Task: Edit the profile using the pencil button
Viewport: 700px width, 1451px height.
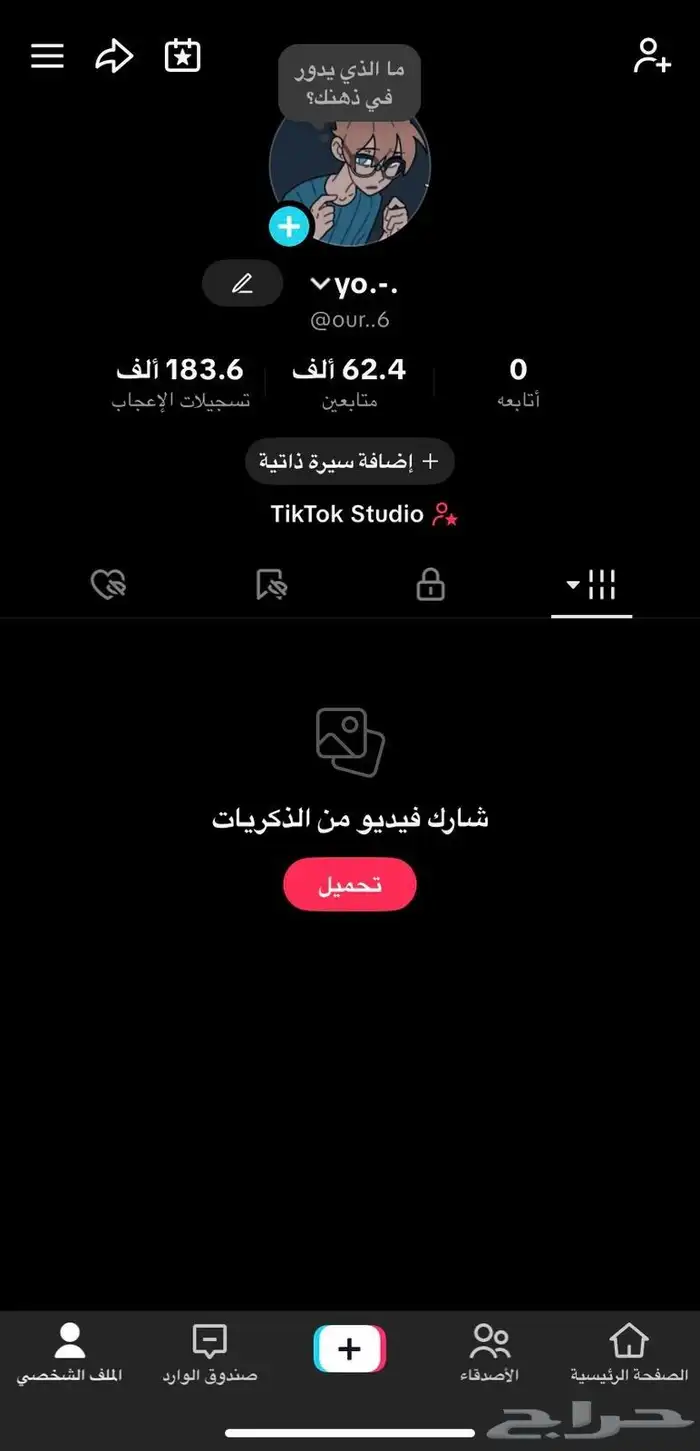Action: [x=242, y=284]
